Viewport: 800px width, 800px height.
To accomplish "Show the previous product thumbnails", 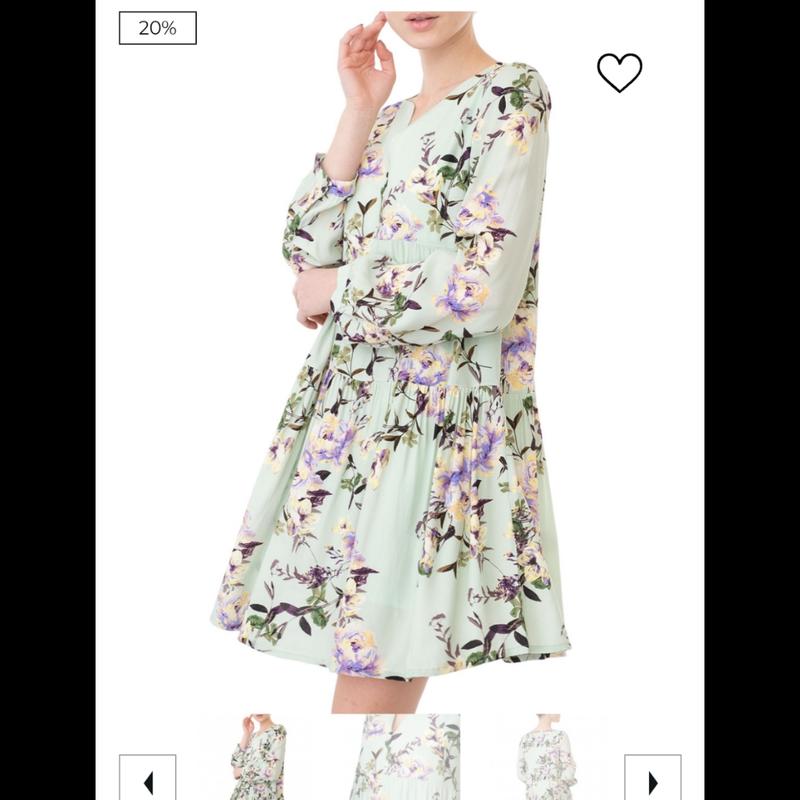I will pyautogui.click(x=148, y=778).
